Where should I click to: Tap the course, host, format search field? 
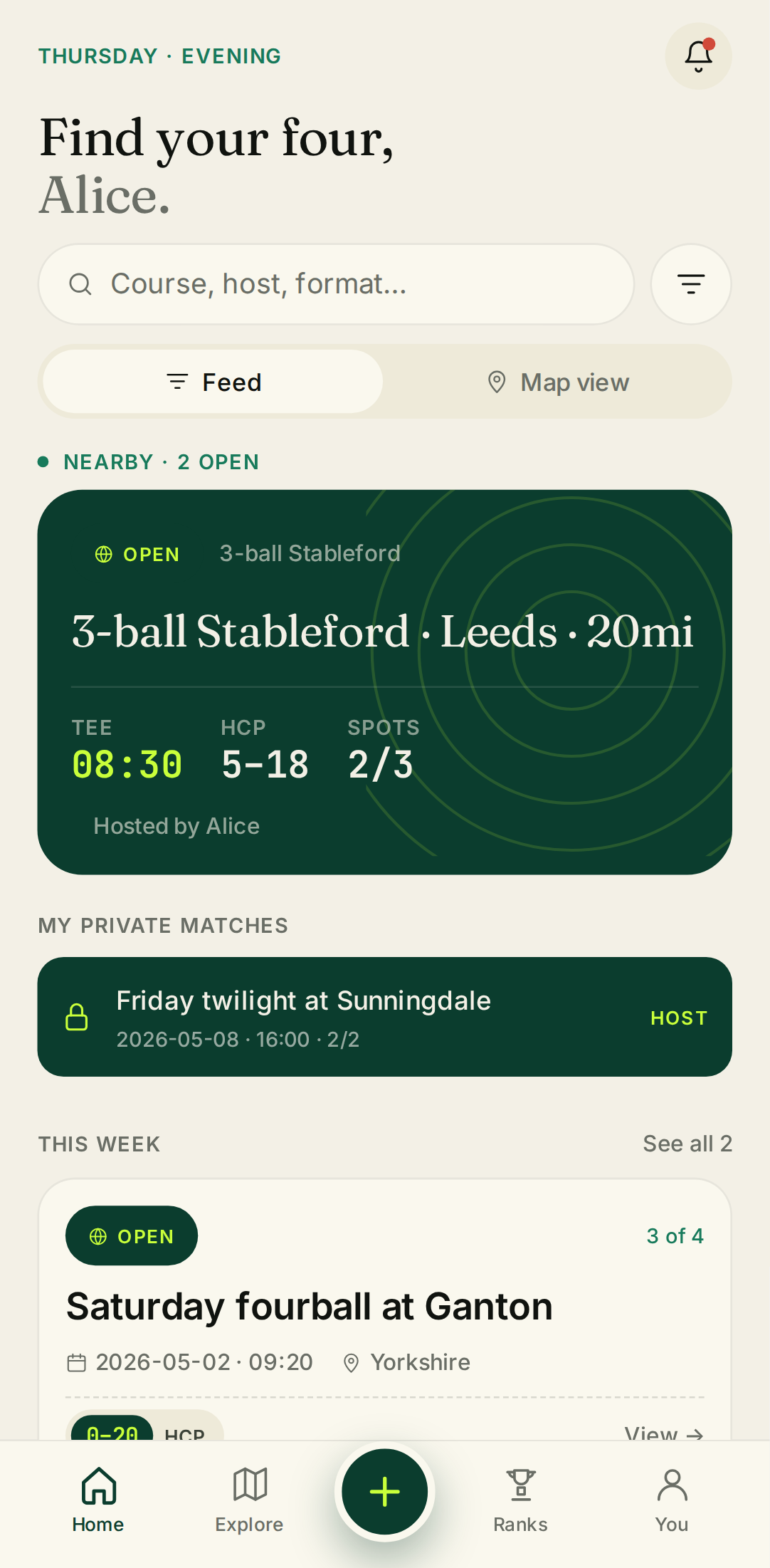point(336,284)
